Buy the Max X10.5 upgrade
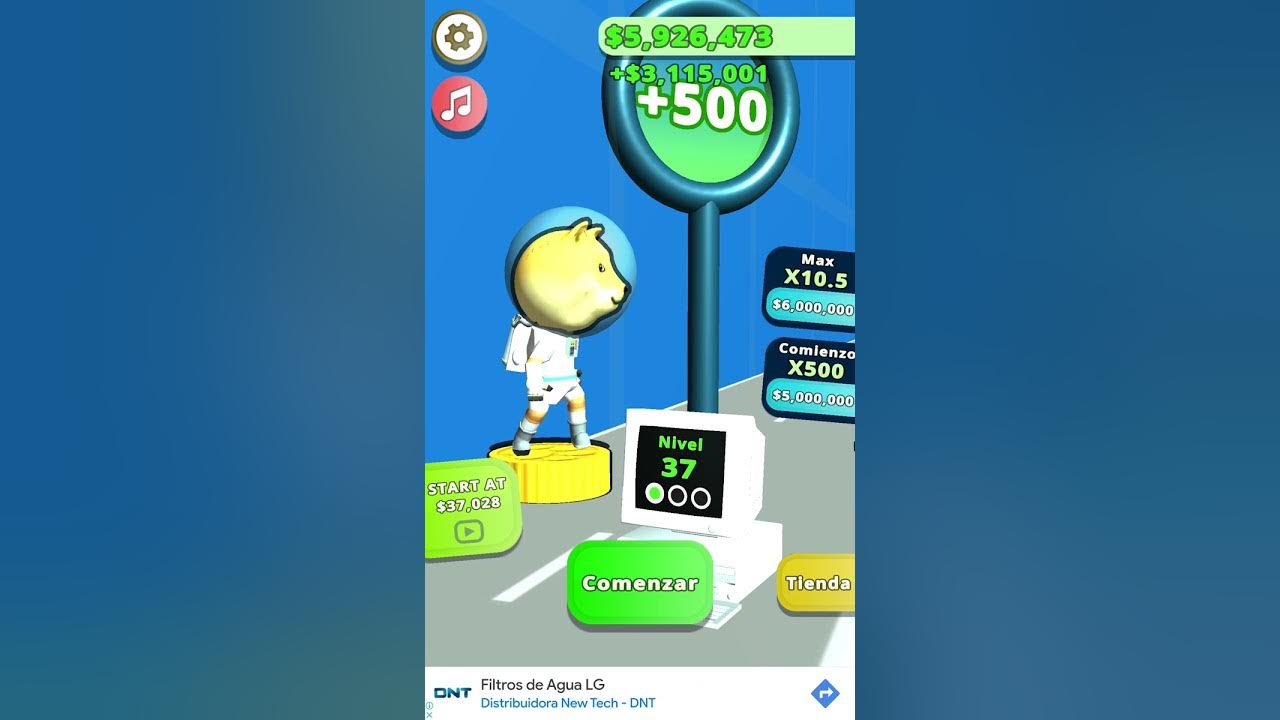The width and height of the screenshot is (1280, 720). (812, 289)
